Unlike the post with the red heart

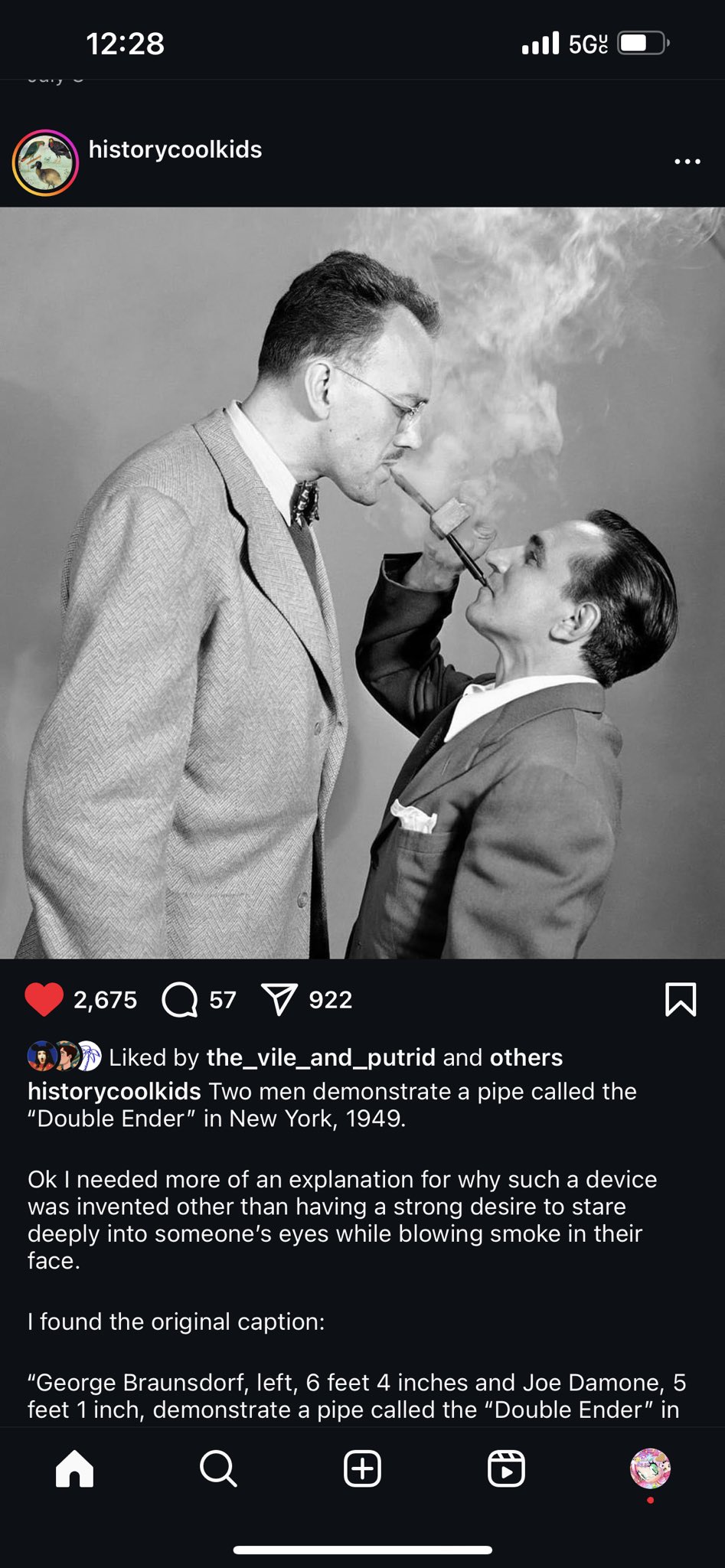point(44,999)
